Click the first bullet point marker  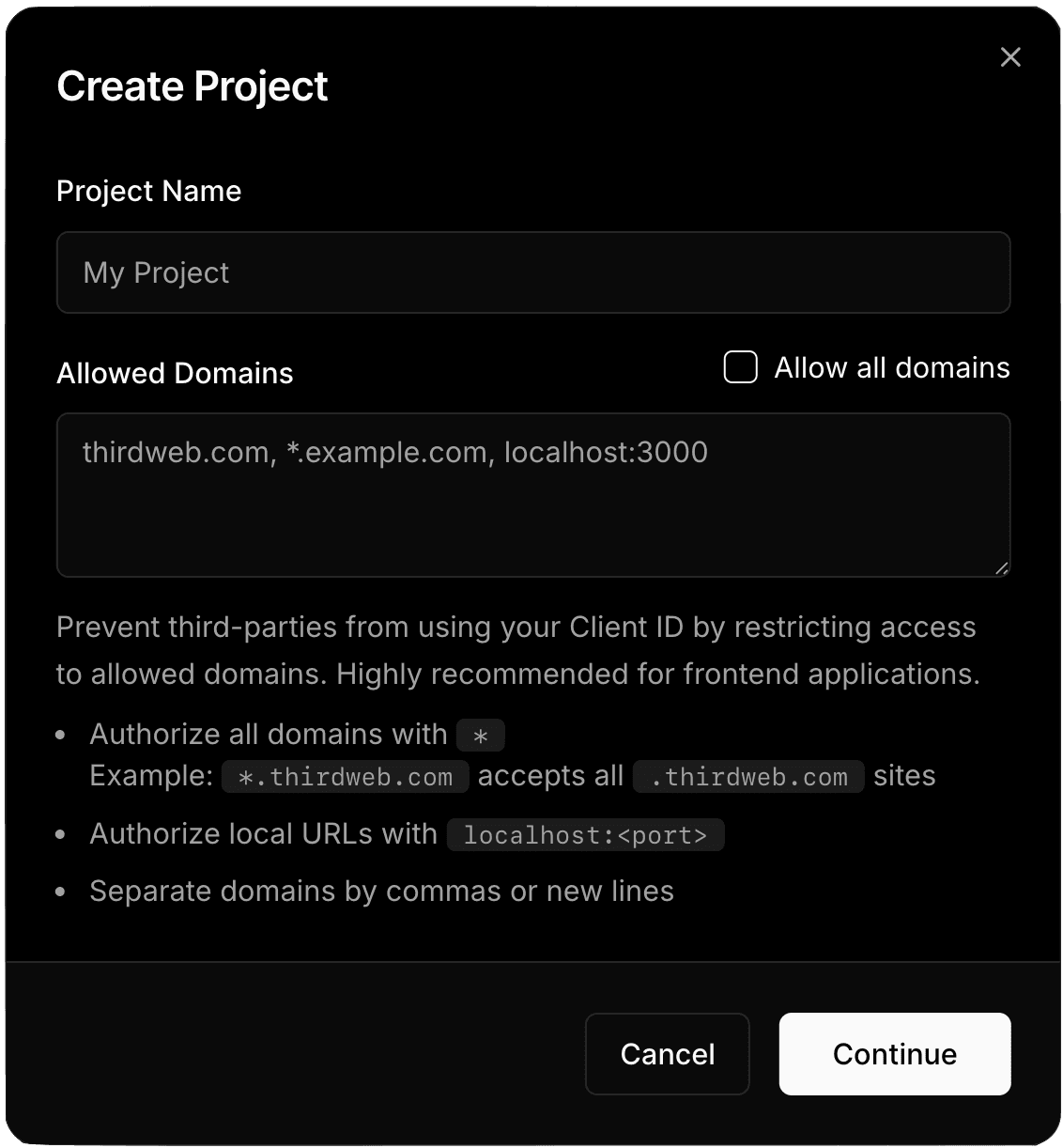click(63, 736)
